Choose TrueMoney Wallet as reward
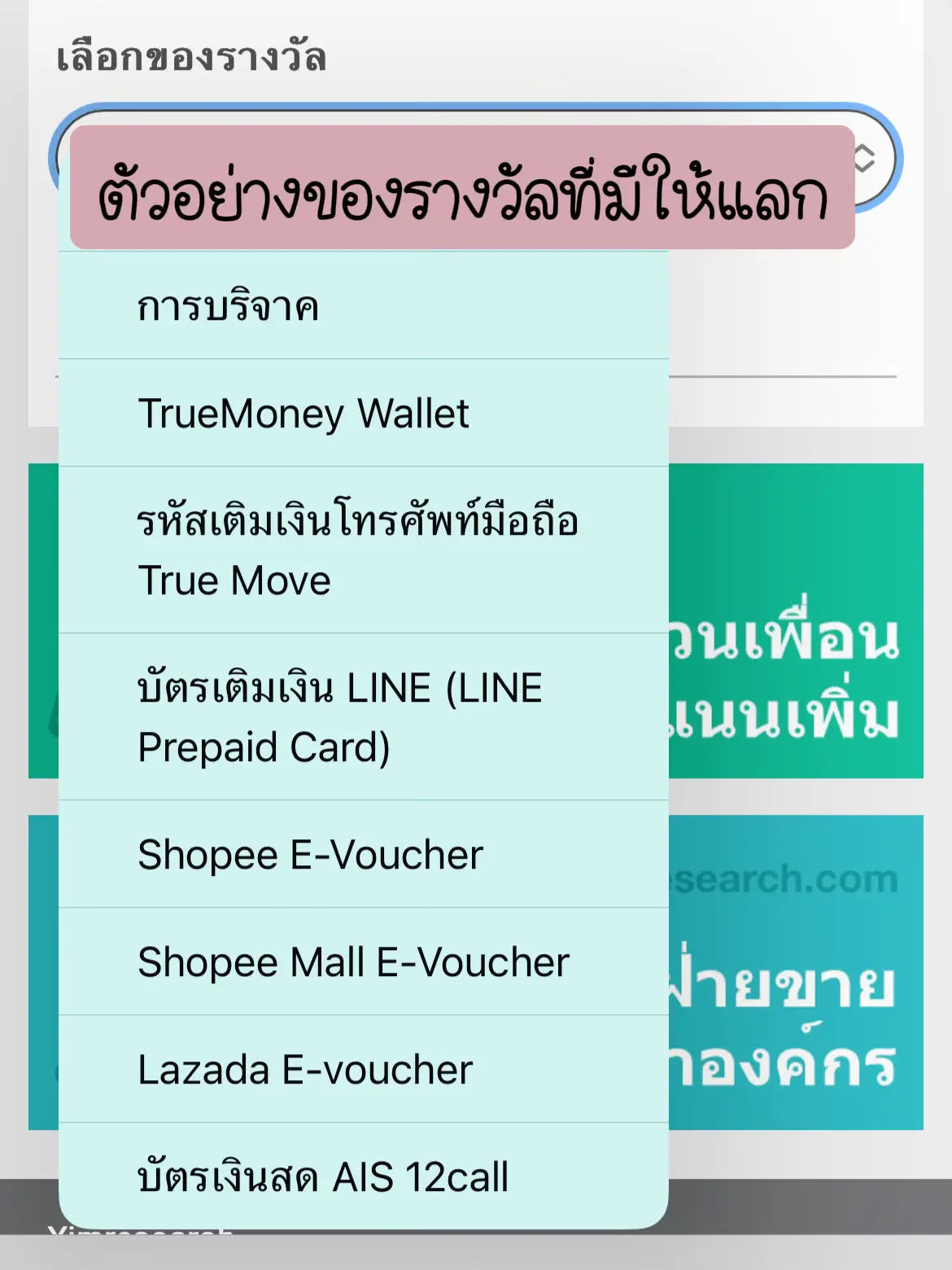Viewport: 952px width, 1270px height. click(304, 414)
